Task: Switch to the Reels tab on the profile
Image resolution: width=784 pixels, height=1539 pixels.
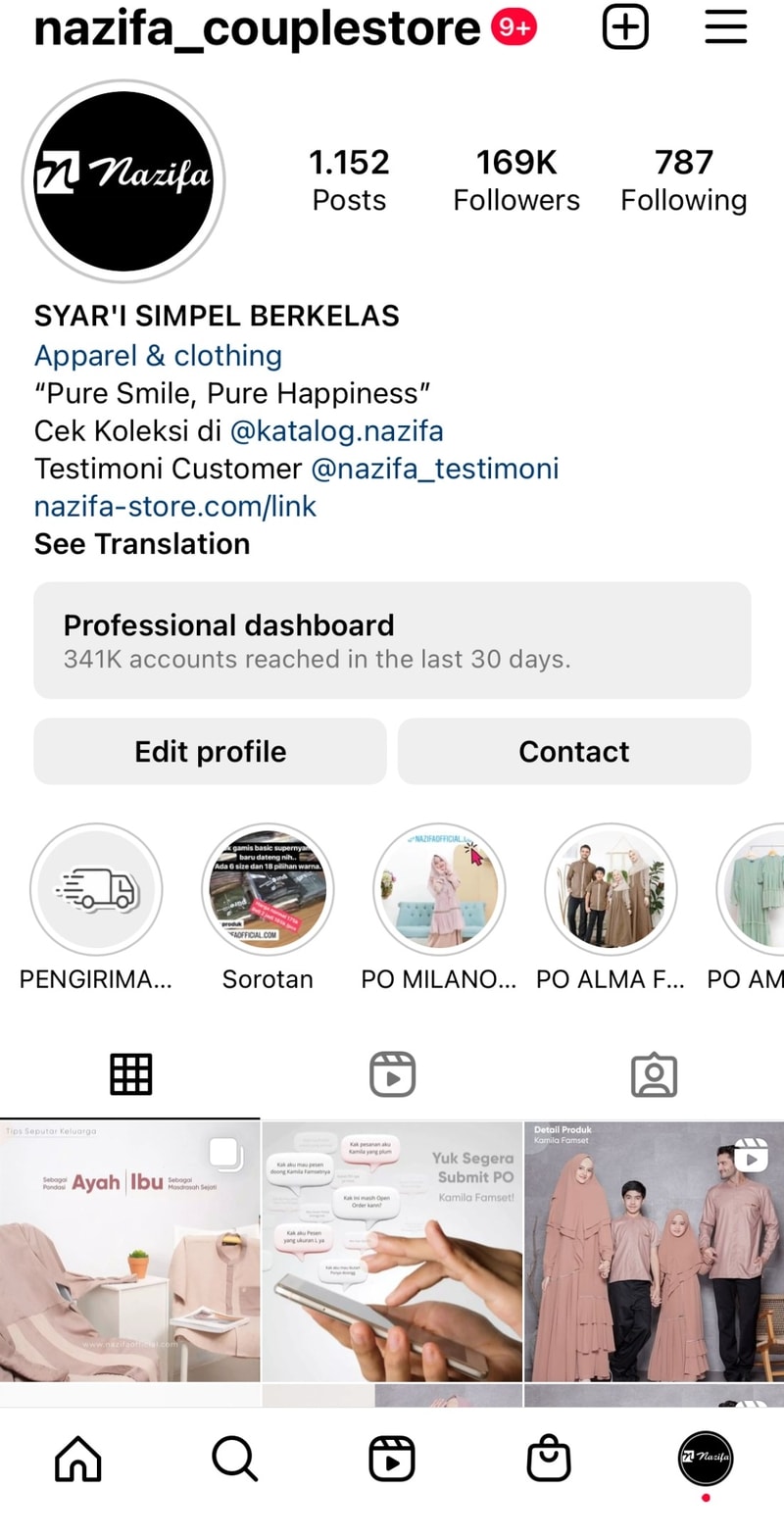Action: tap(392, 1074)
